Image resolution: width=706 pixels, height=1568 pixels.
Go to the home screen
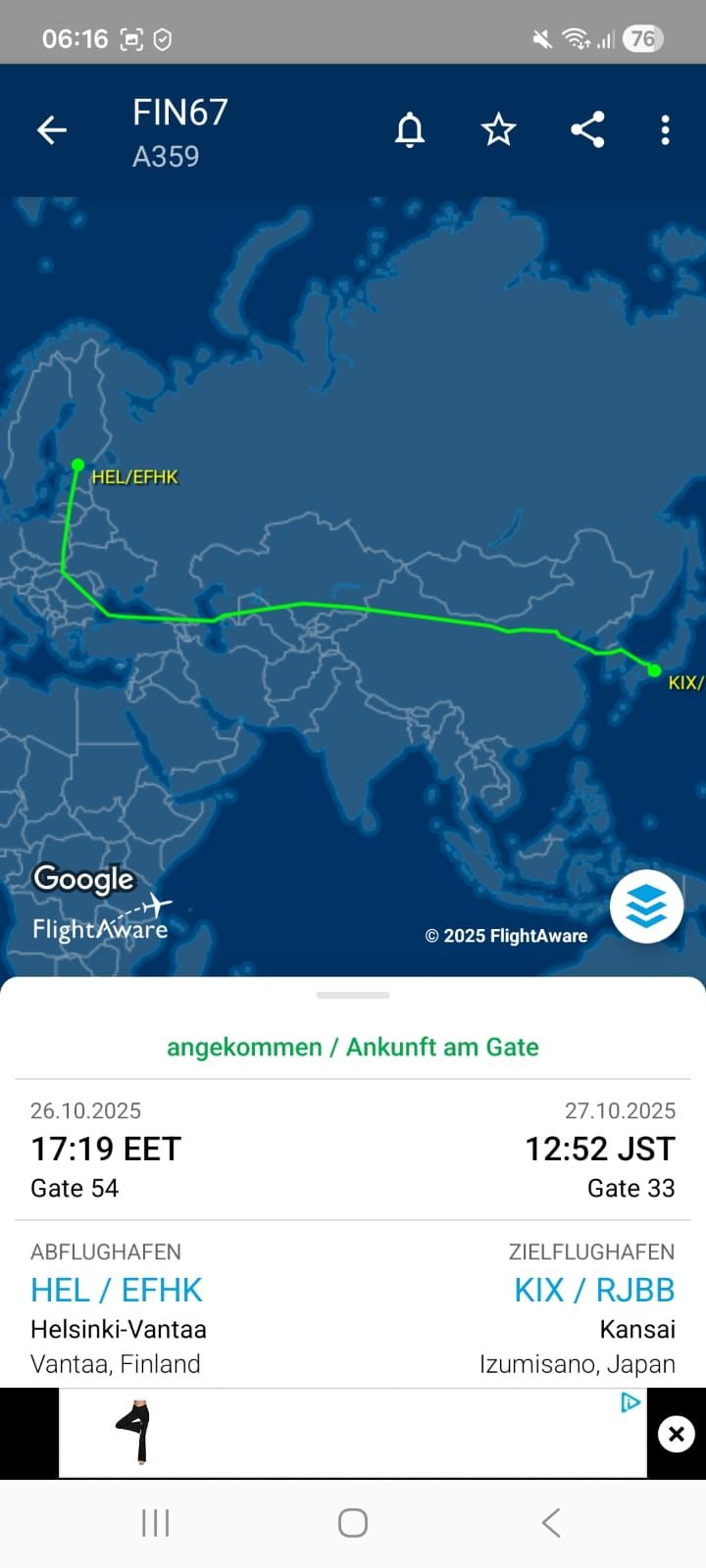click(353, 1523)
